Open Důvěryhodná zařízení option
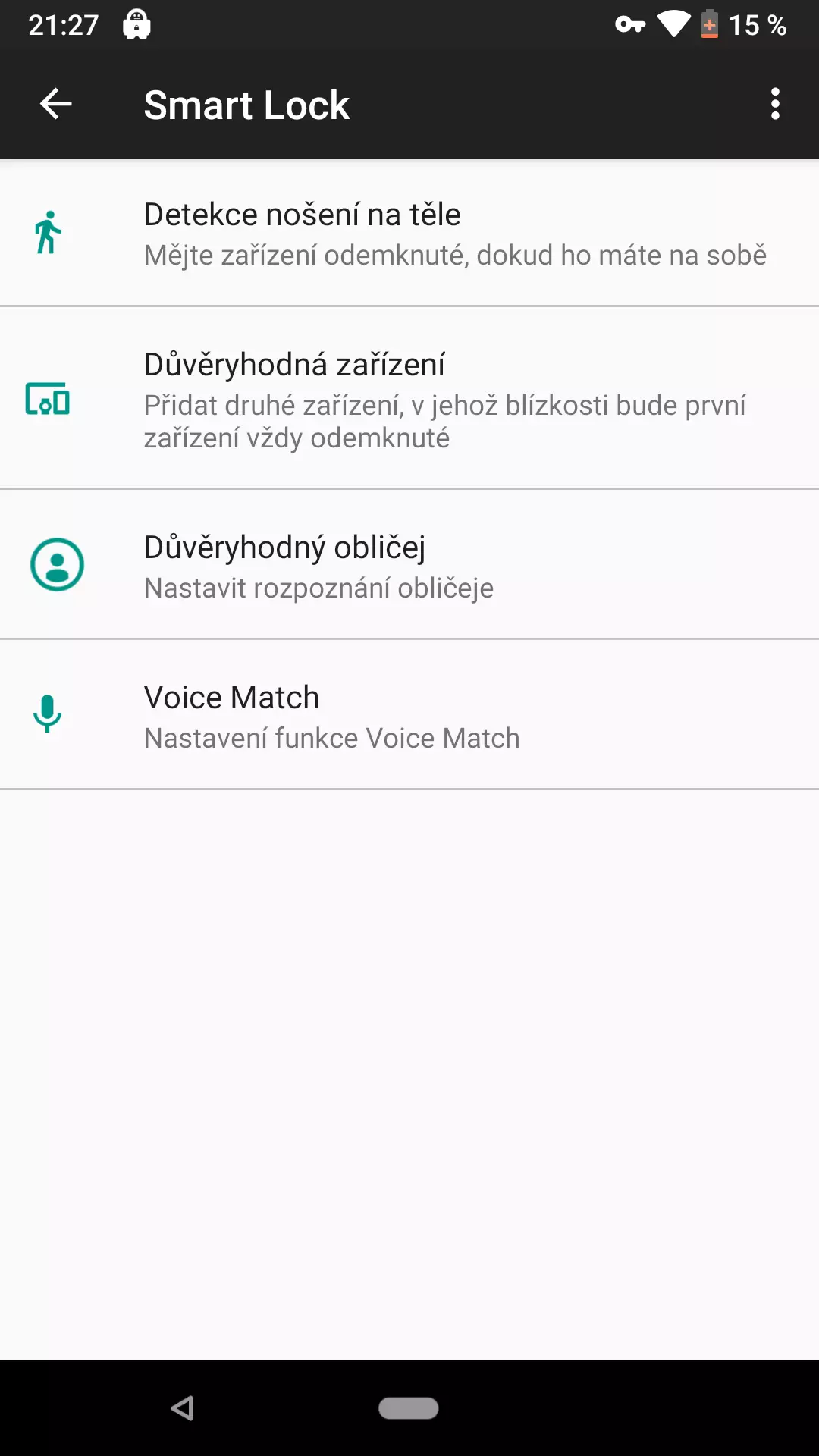The width and height of the screenshot is (819, 1456). [409, 399]
